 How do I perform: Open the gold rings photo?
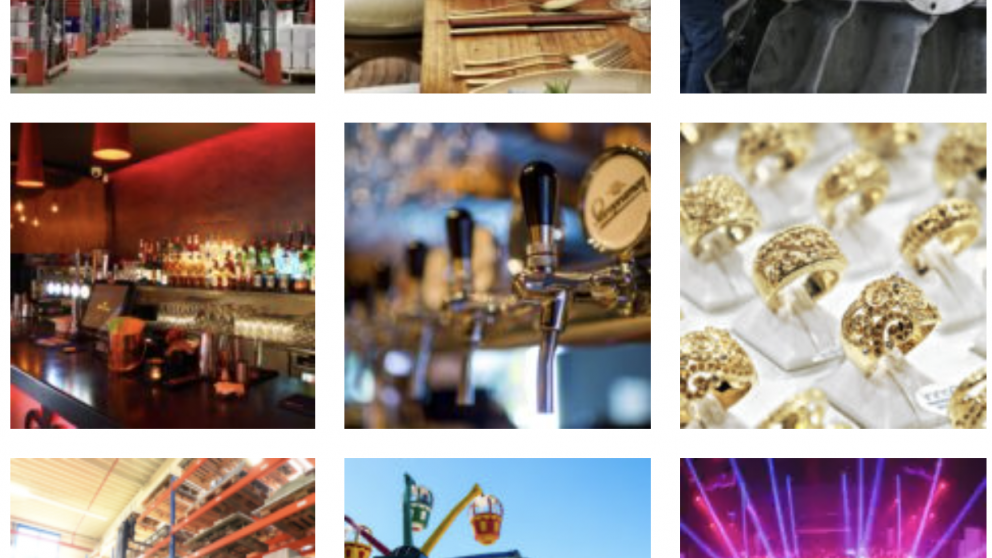pos(832,275)
